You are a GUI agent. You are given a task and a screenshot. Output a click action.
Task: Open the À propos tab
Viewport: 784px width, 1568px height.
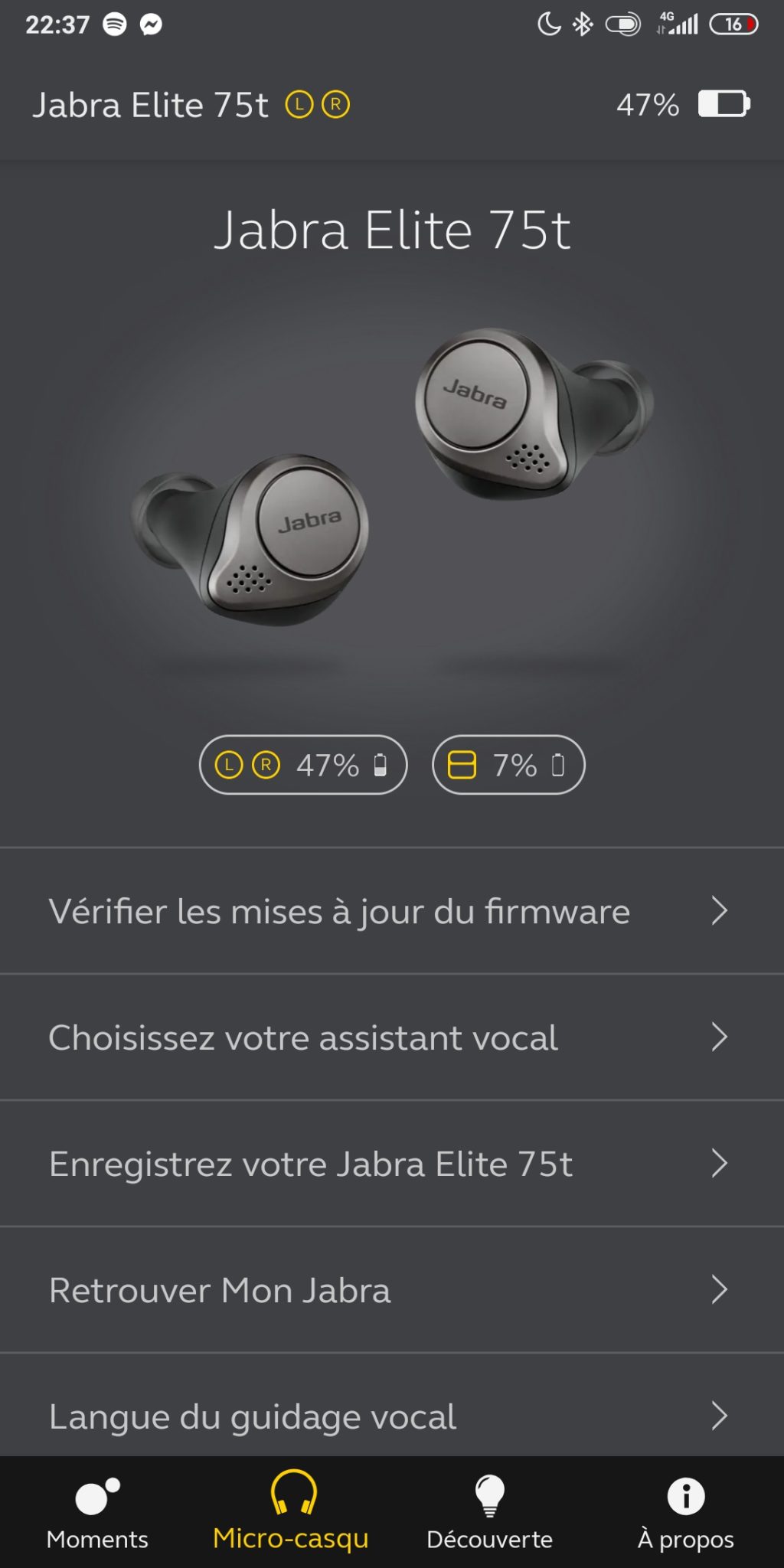[686, 1513]
